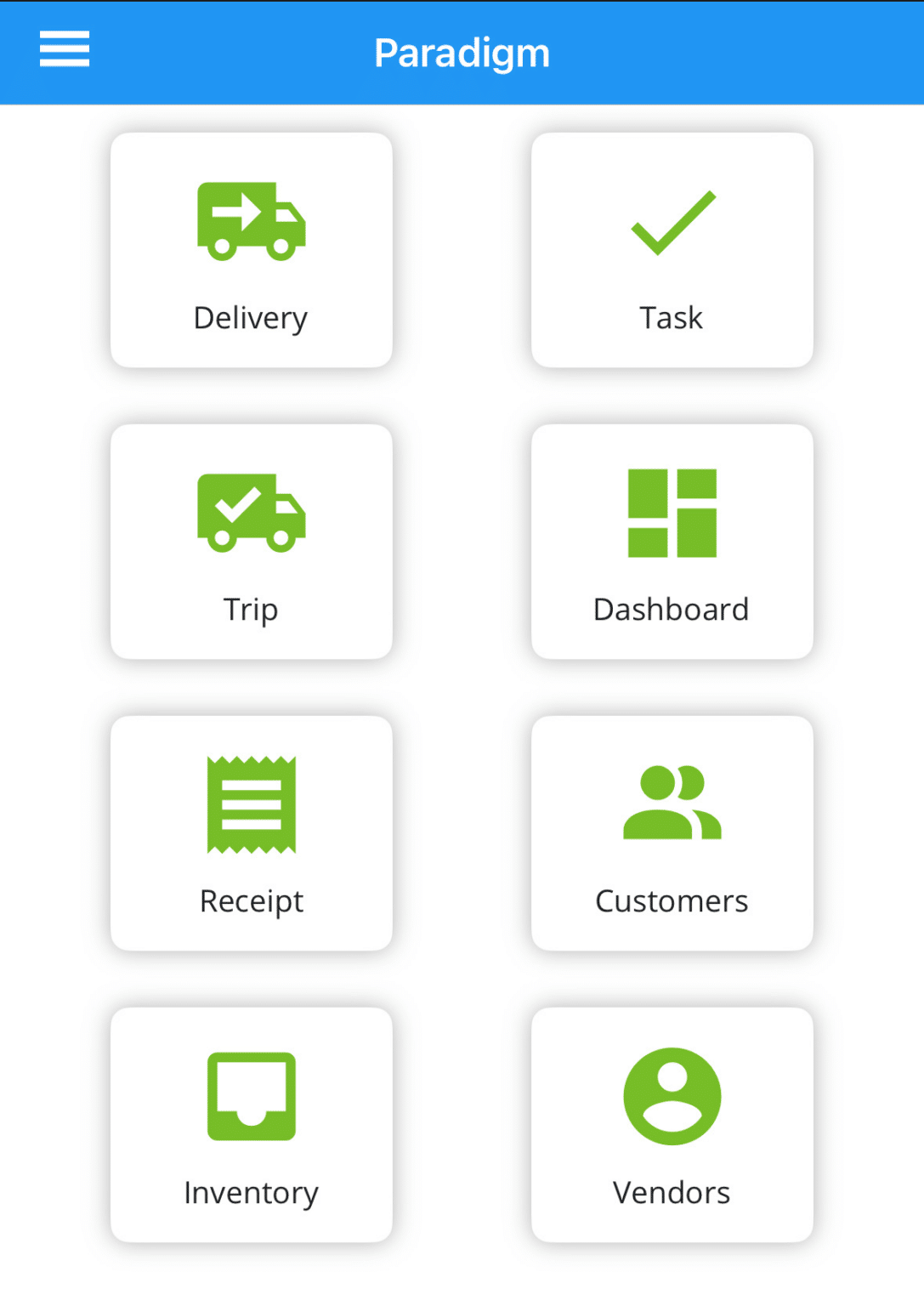Click the Inventory tile label
This screenshot has height=1306, width=924.
pyautogui.click(x=251, y=1192)
